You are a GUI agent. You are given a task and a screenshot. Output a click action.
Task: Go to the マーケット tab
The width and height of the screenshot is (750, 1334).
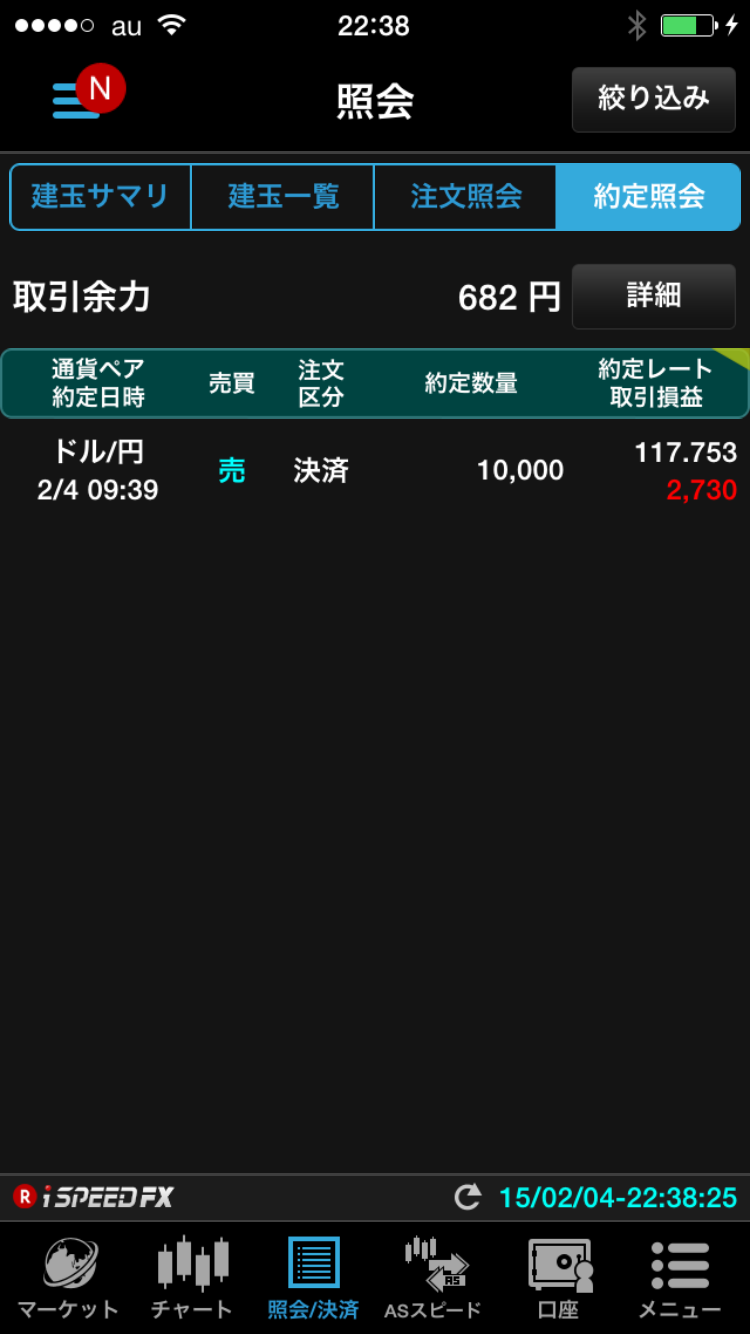[68, 1277]
